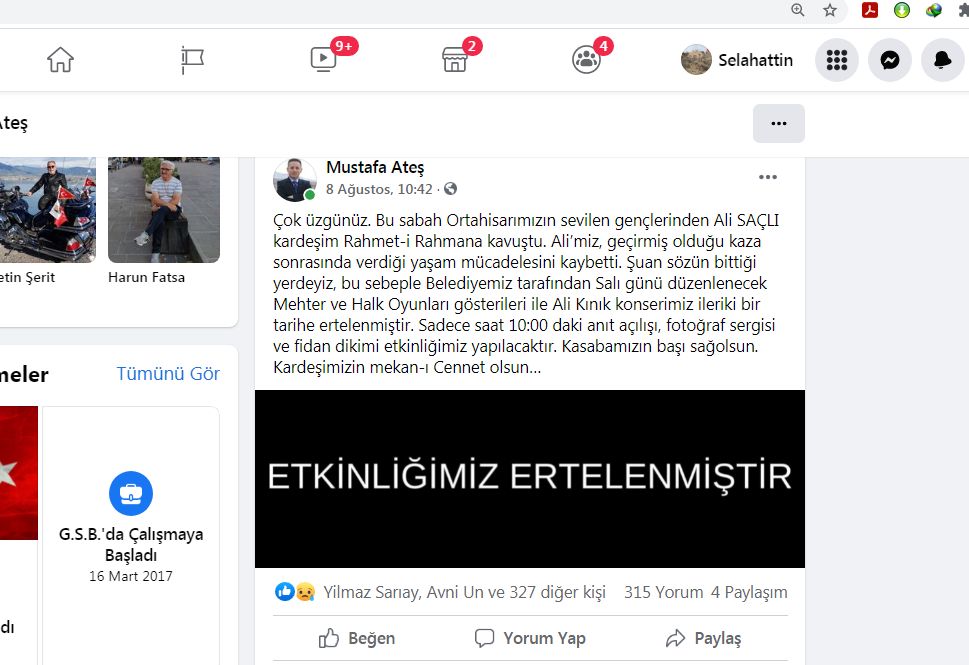View the ETKİNLİĞİMİZ ERTELENMİŞTİR image
Screen dimensions: 969x665
tap(529, 478)
